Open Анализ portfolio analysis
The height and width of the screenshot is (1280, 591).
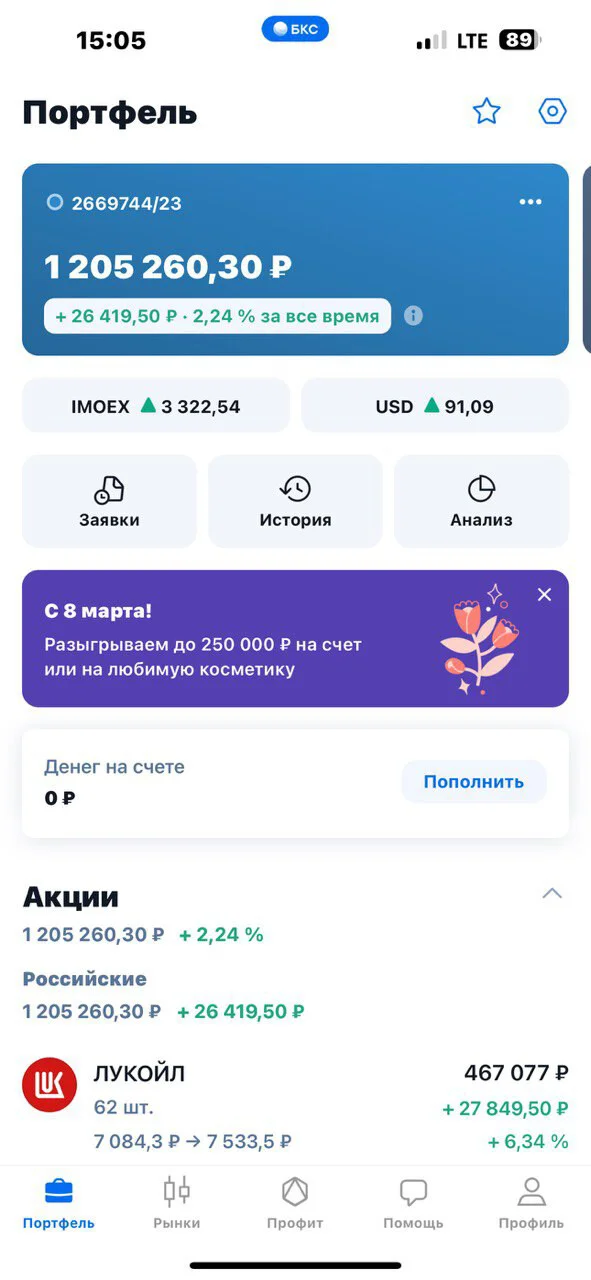point(481,501)
